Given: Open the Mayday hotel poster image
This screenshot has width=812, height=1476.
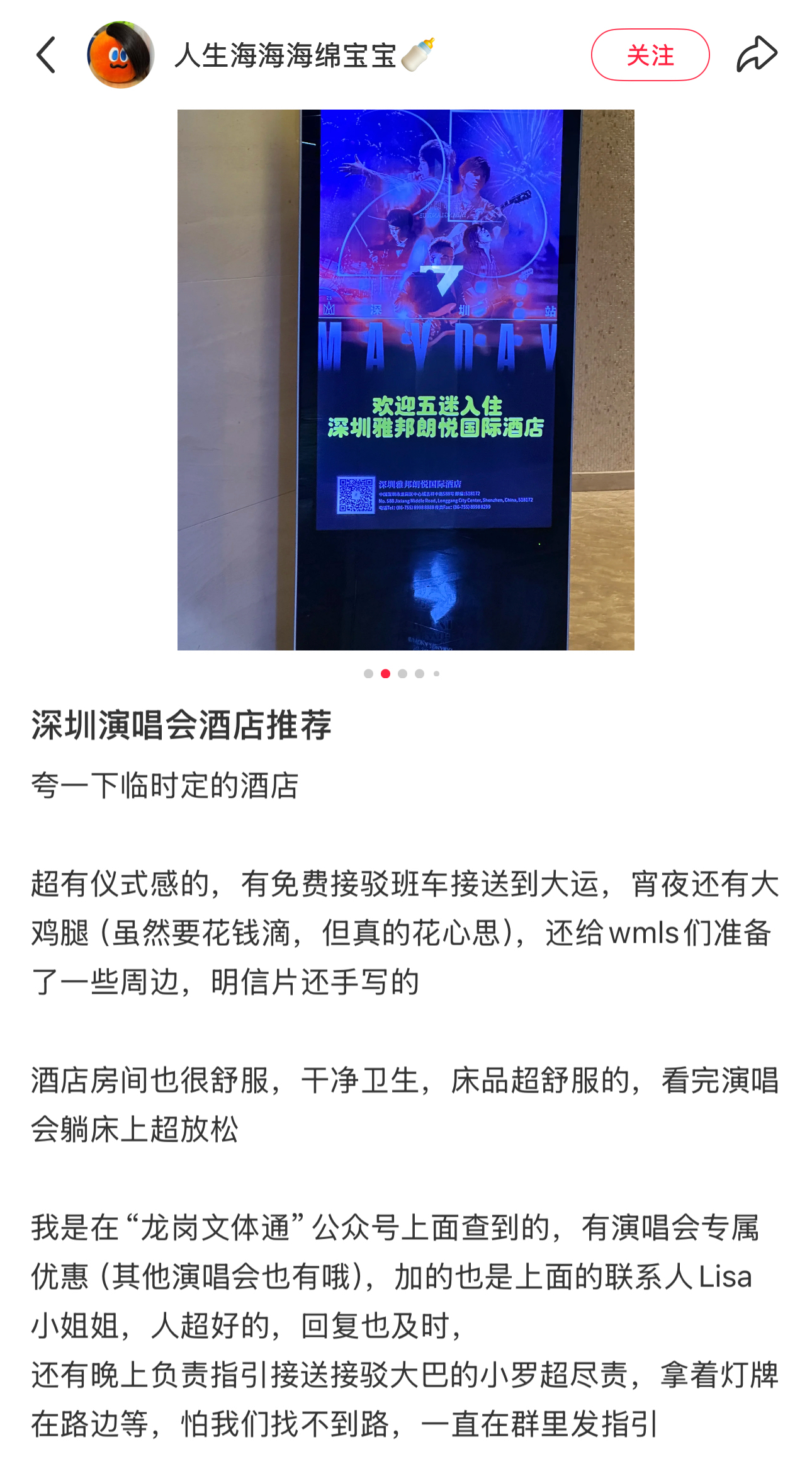Looking at the screenshot, I should [x=406, y=380].
